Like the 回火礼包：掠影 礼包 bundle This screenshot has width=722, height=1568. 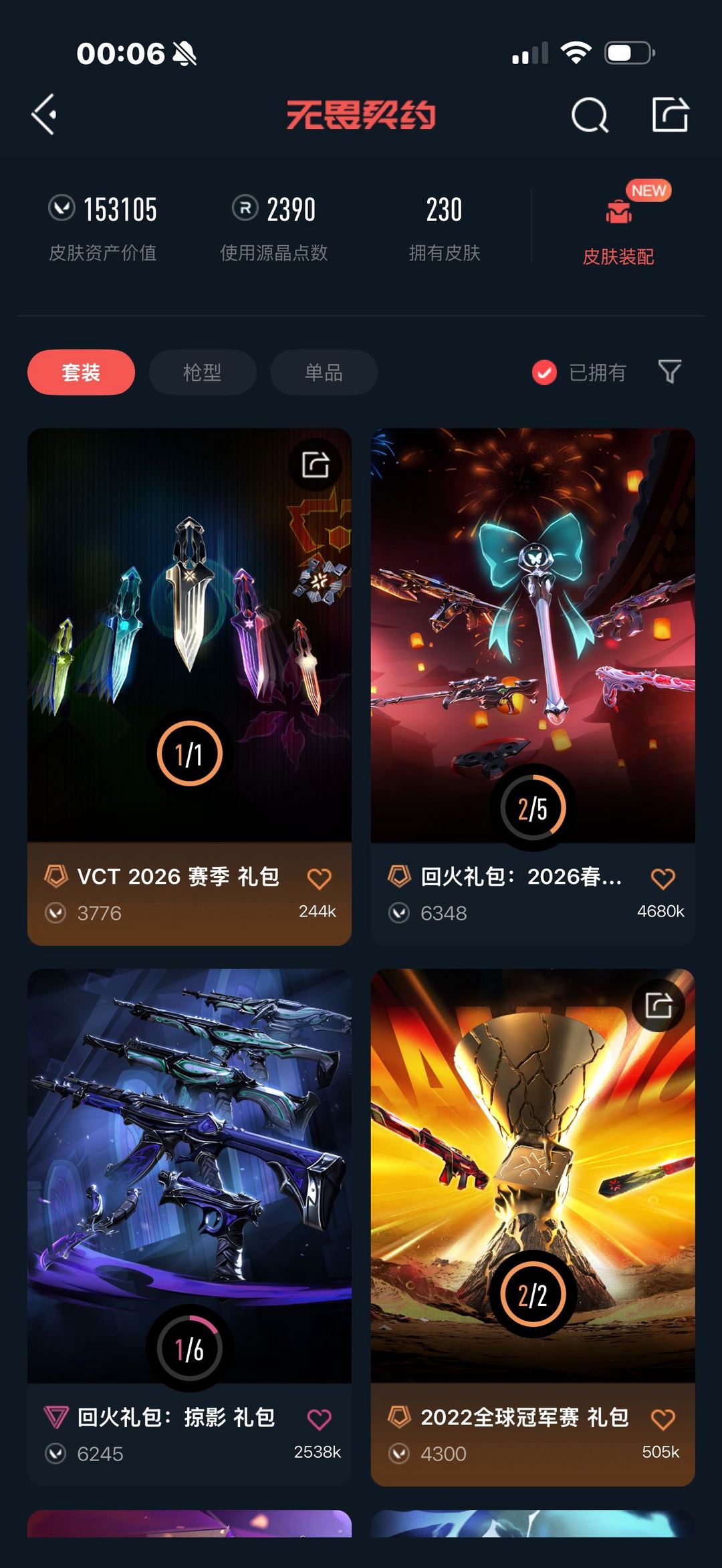tap(319, 1419)
